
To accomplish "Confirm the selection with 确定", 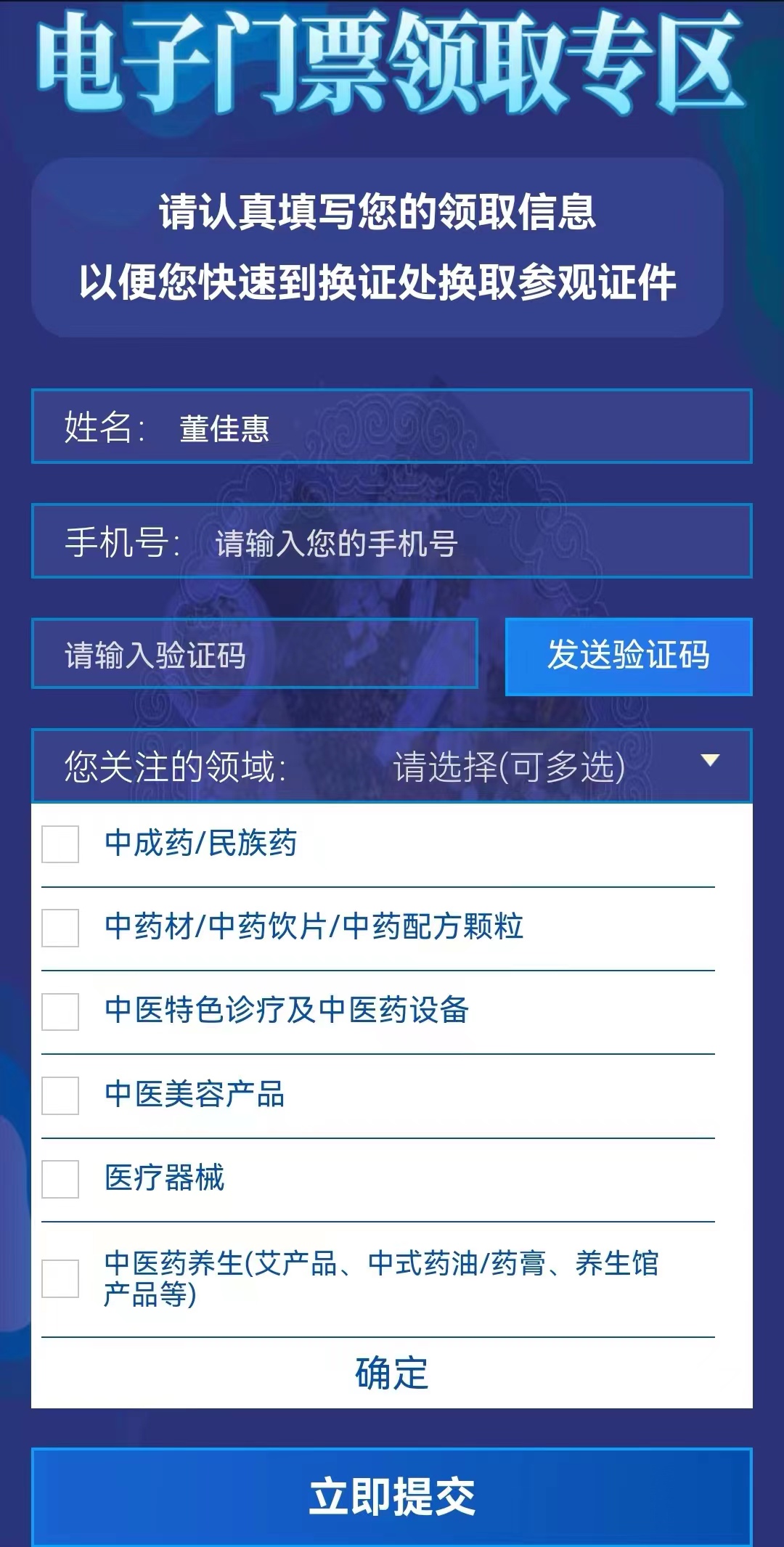I will click(391, 1373).
